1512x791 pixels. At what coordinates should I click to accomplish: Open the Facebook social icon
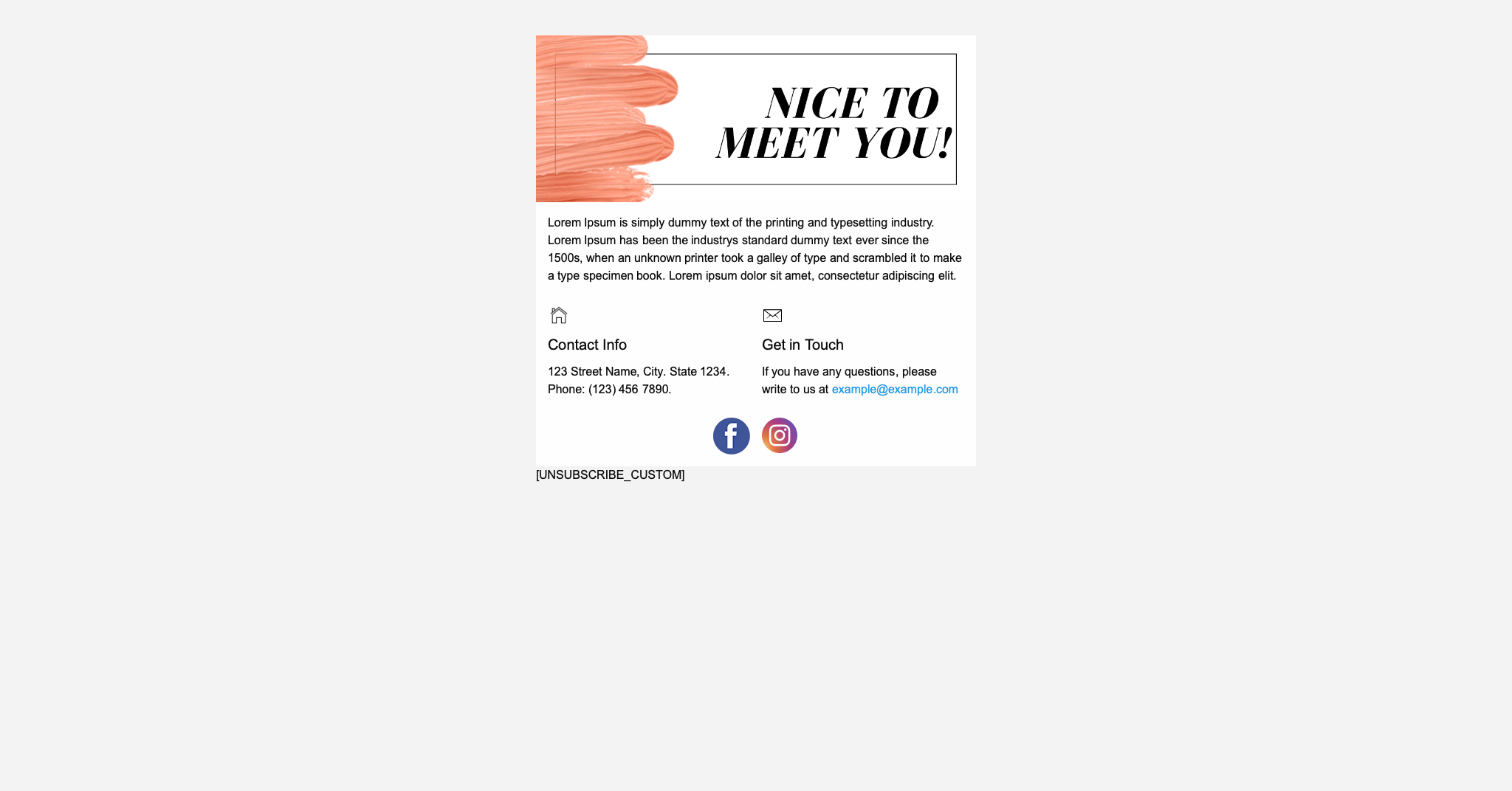tap(731, 436)
